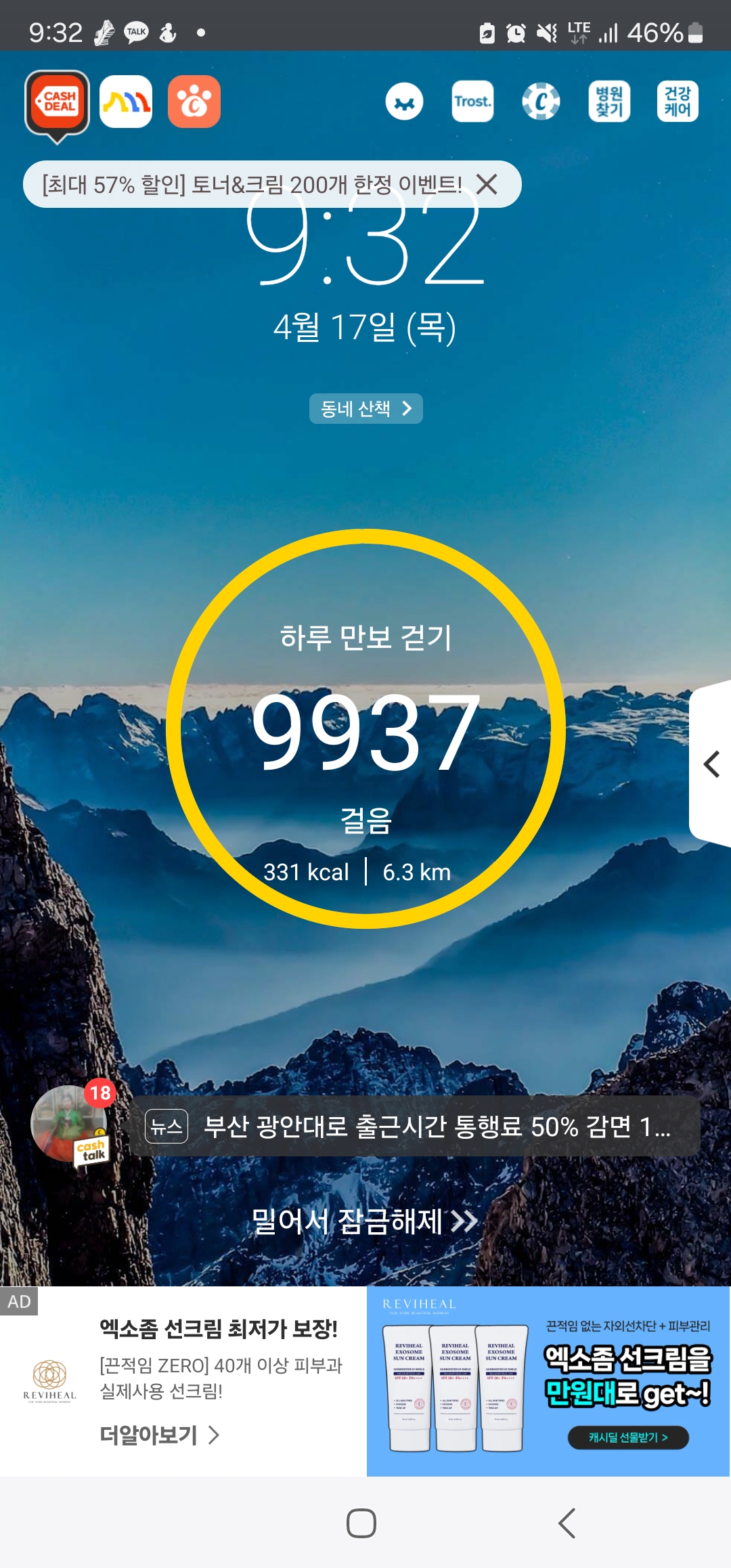This screenshot has width=731, height=1568.
Task: Open 동네 산책 neighborhood walk
Action: [365, 408]
